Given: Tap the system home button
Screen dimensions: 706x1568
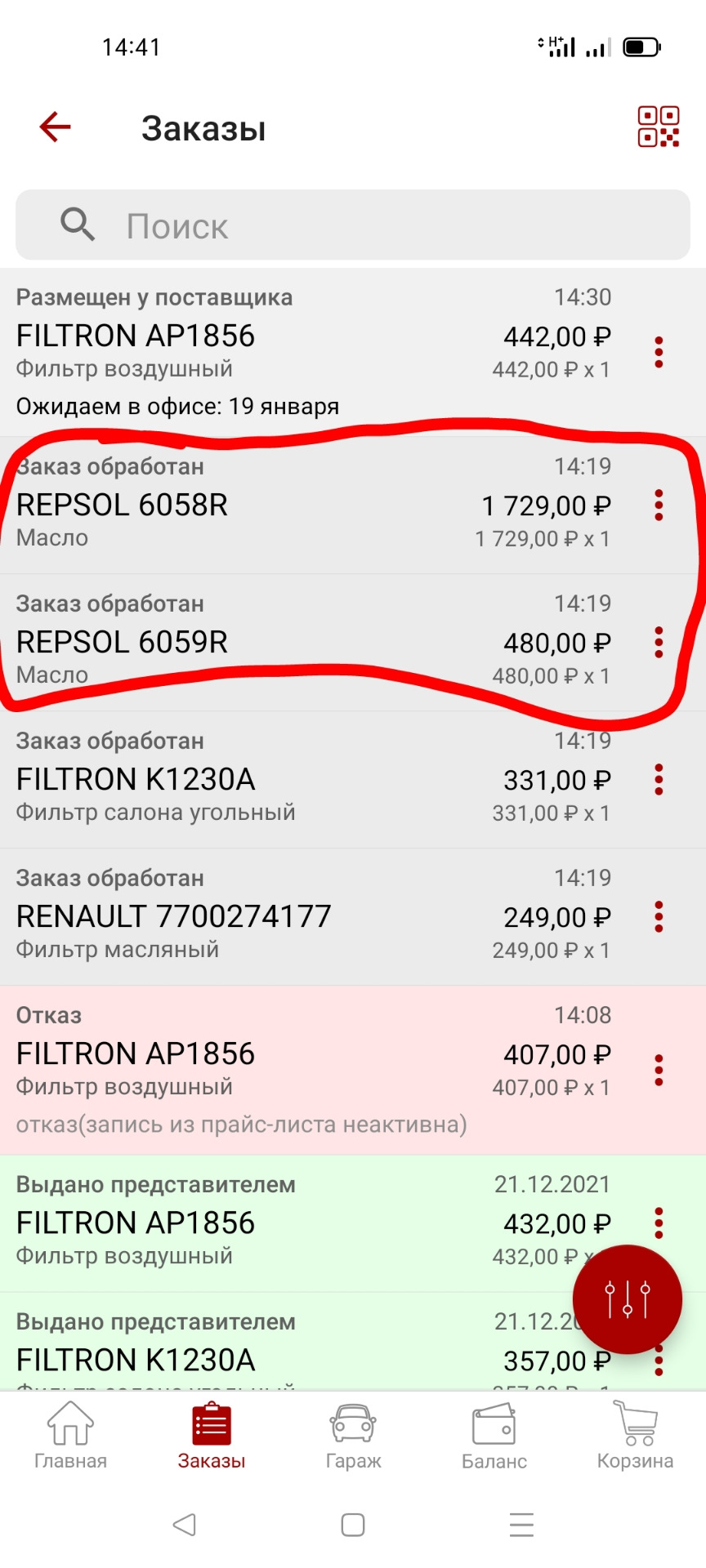Looking at the screenshot, I should click(353, 1525).
